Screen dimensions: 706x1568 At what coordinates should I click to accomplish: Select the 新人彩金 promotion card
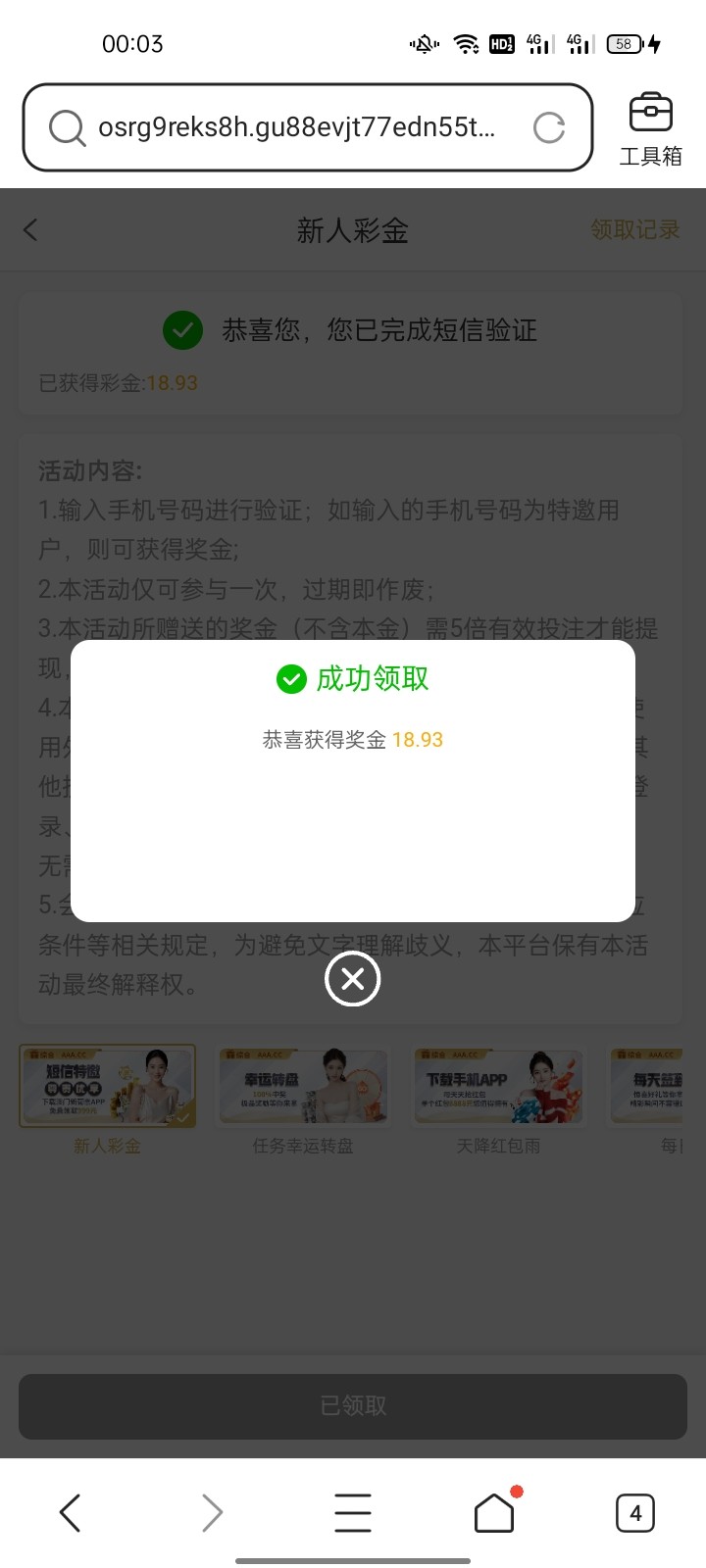coord(108,1086)
